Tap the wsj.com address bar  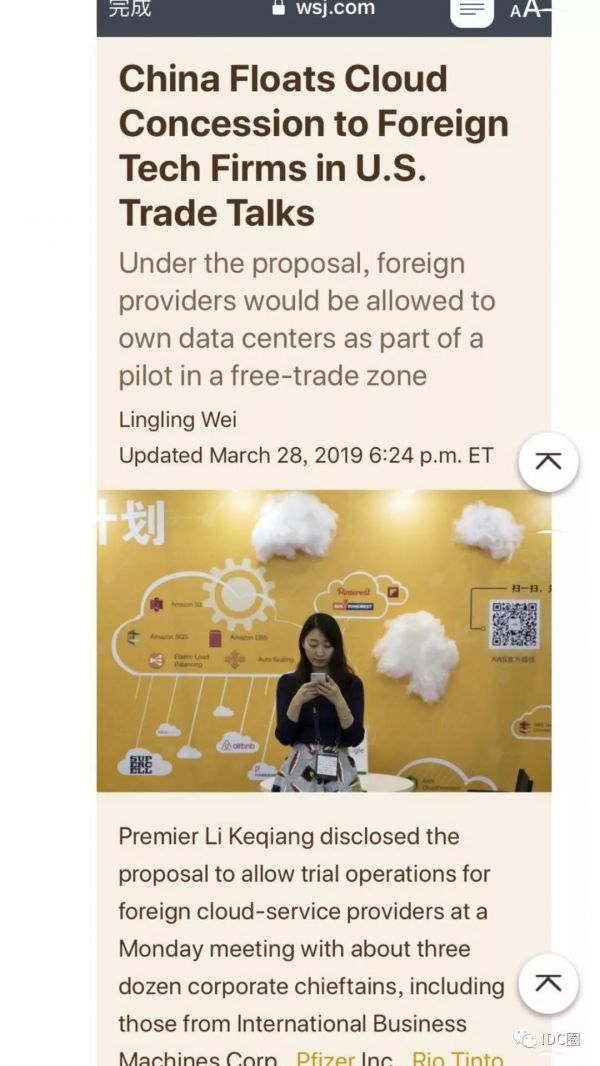pyautogui.click(x=323, y=9)
